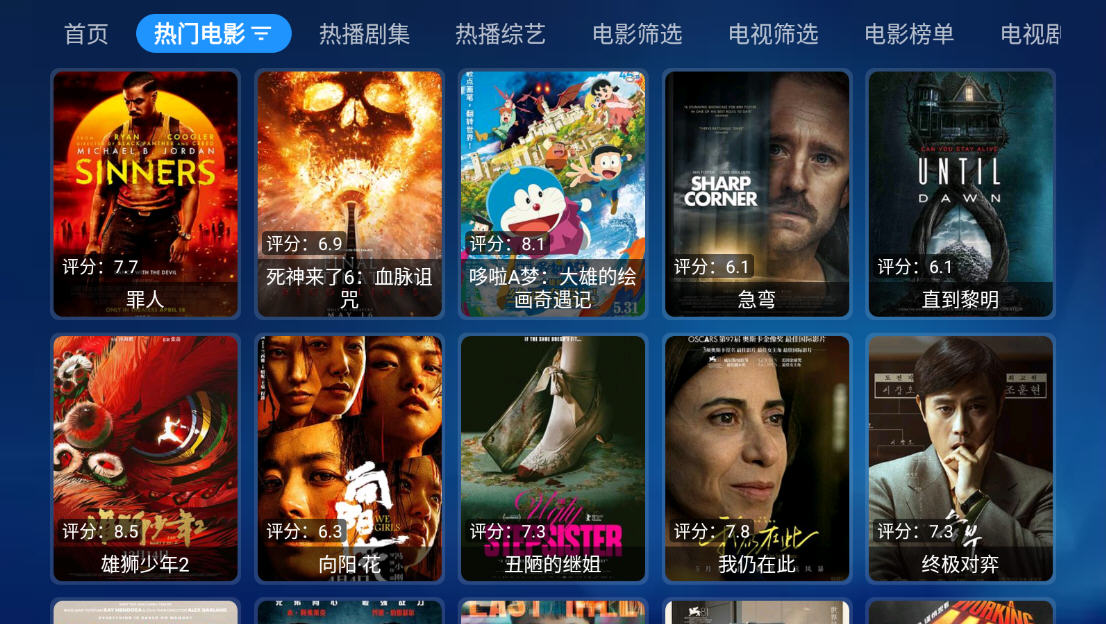The height and width of the screenshot is (624, 1106).
Task: Switch to the 热播综艺 tab
Action: pyautogui.click(x=500, y=34)
